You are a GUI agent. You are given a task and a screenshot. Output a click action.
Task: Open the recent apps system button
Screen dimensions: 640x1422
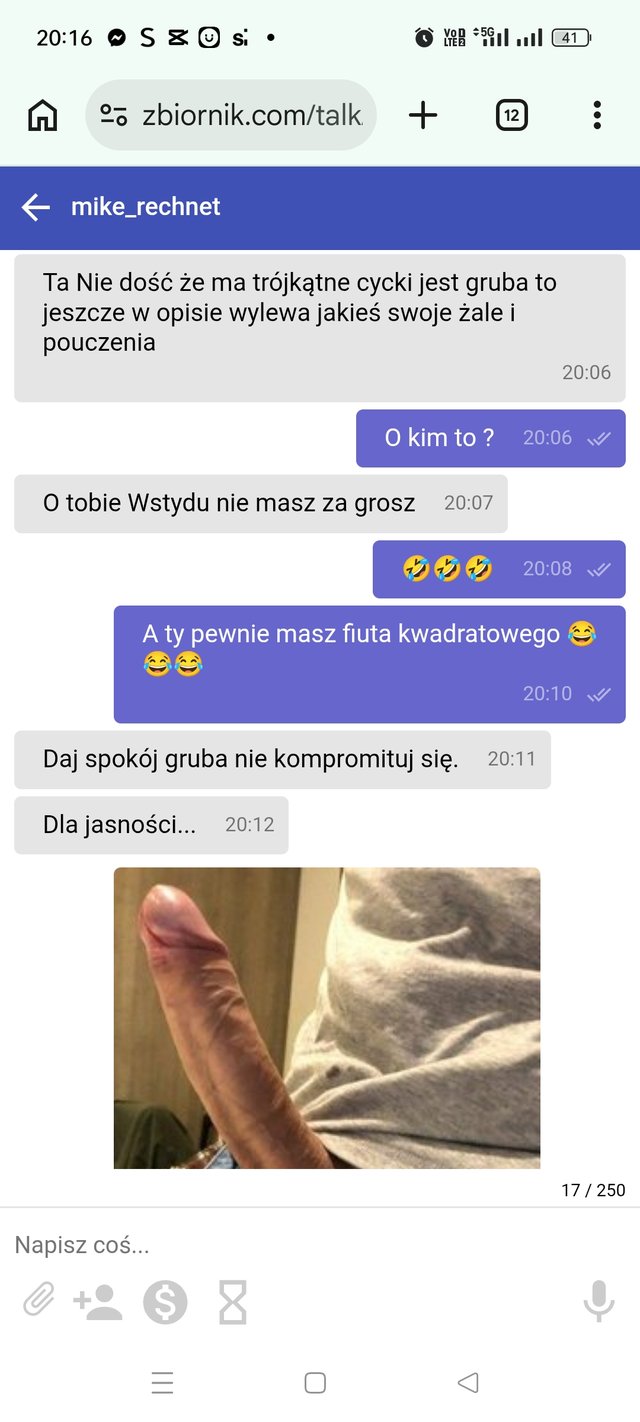[162, 1383]
